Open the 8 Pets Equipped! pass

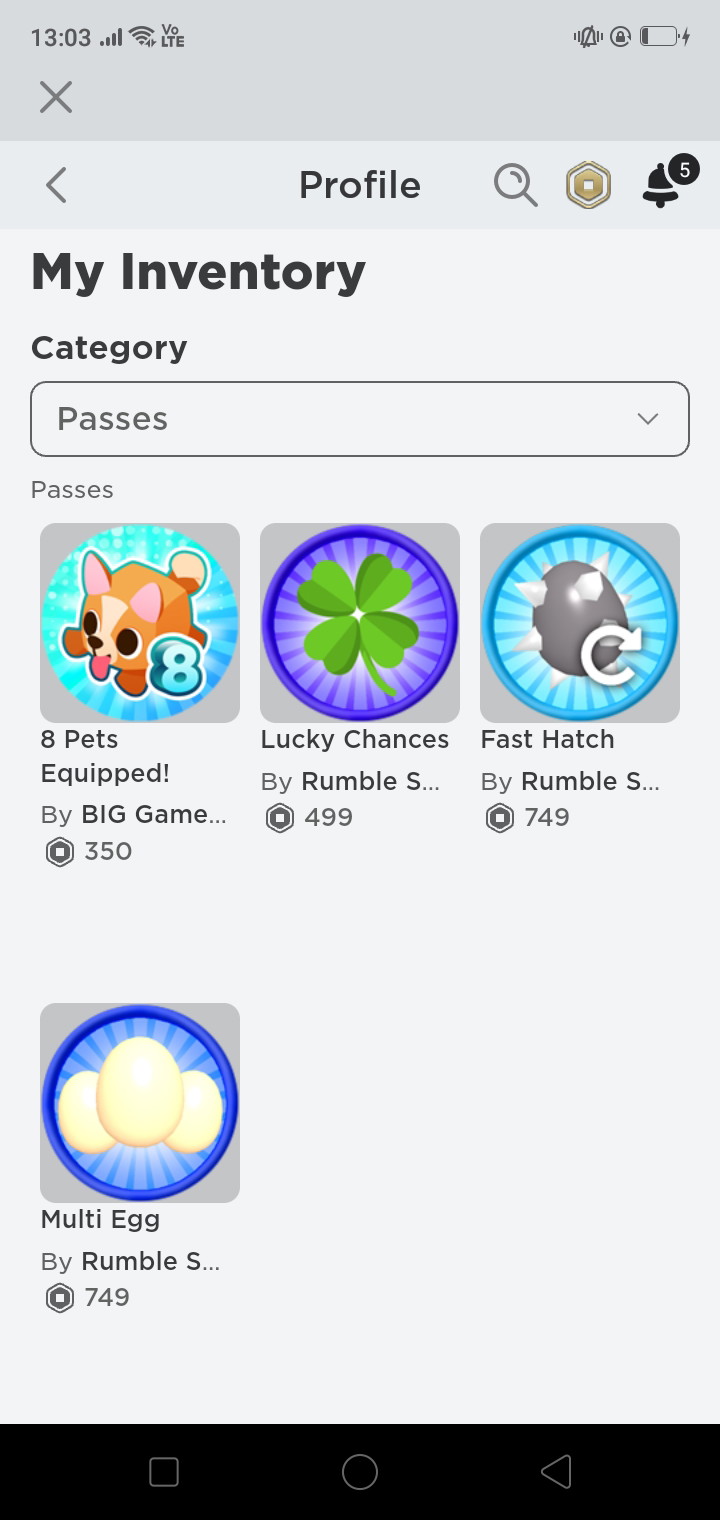pyautogui.click(x=140, y=623)
